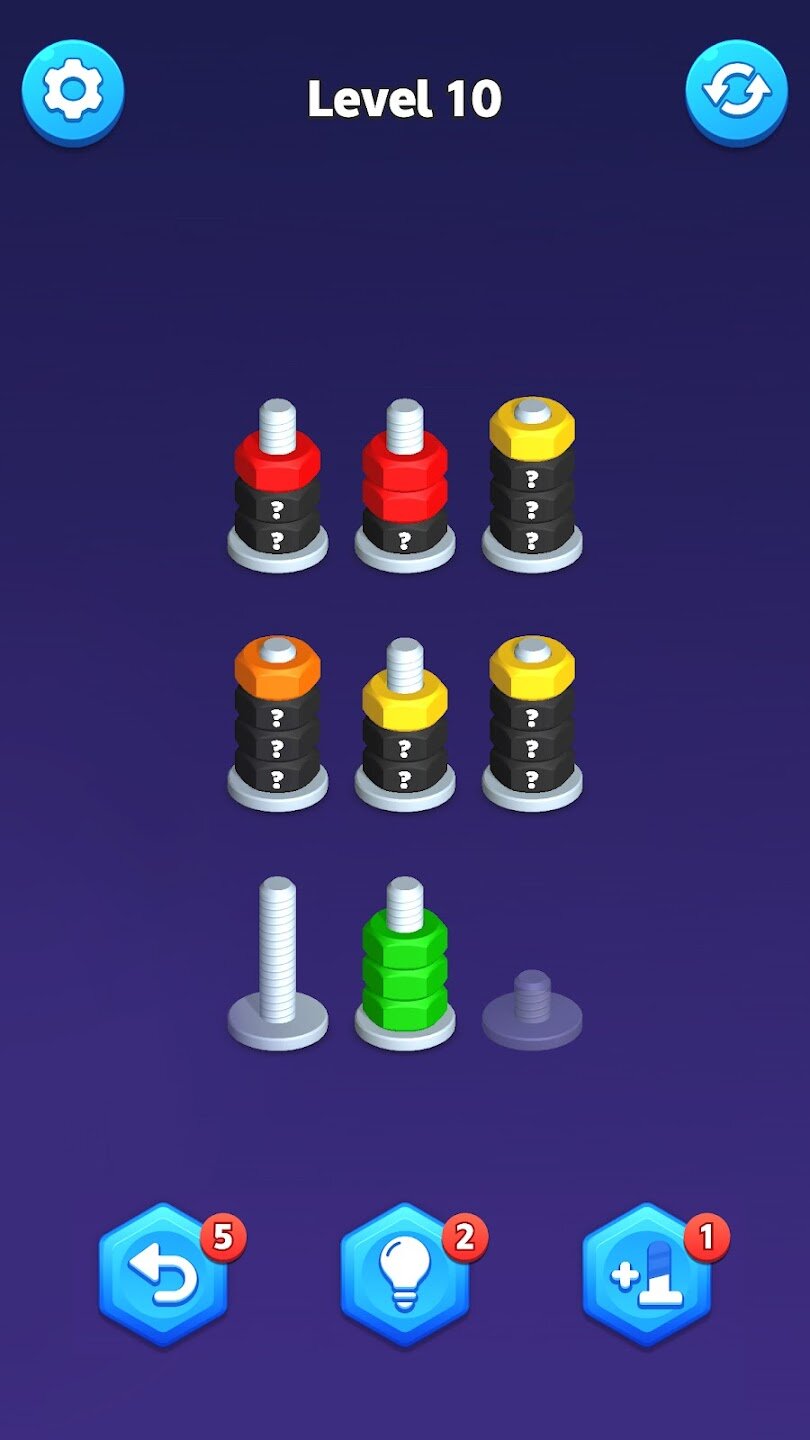Undo the last move
The height and width of the screenshot is (1440, 810).
coord(163,1277)
